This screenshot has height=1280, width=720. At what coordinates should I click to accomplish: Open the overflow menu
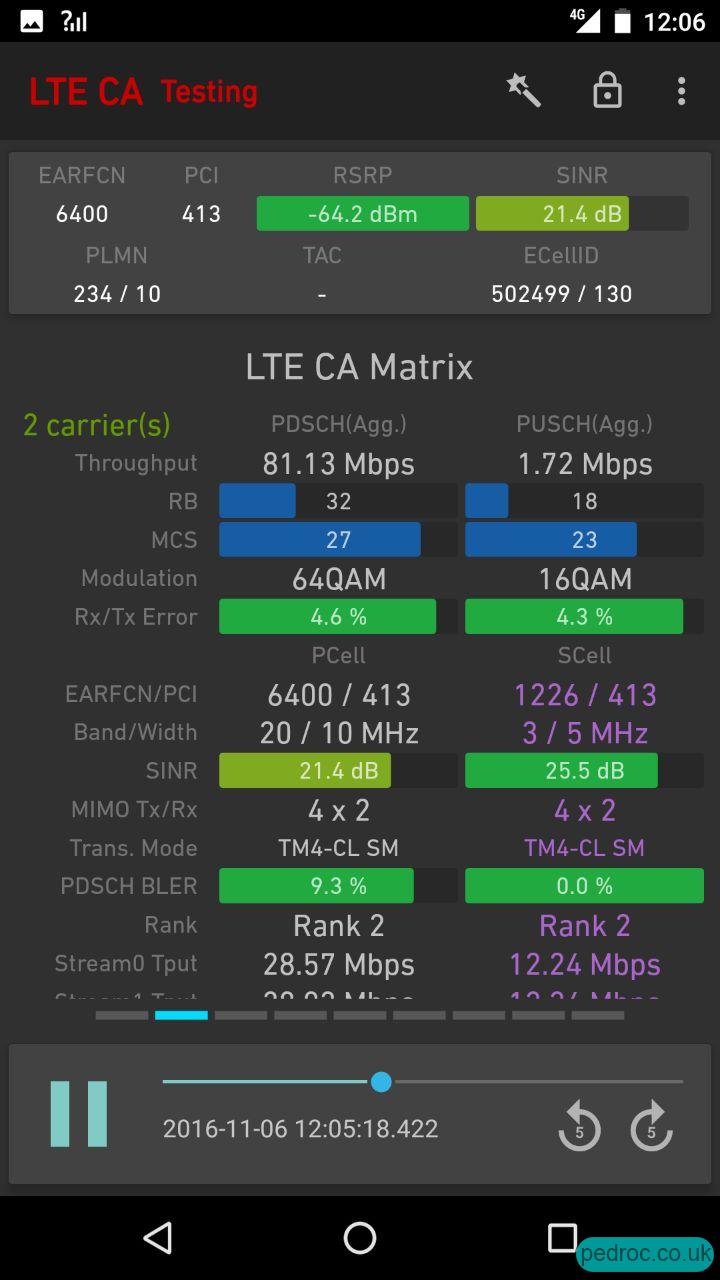(x=681, y=91)
